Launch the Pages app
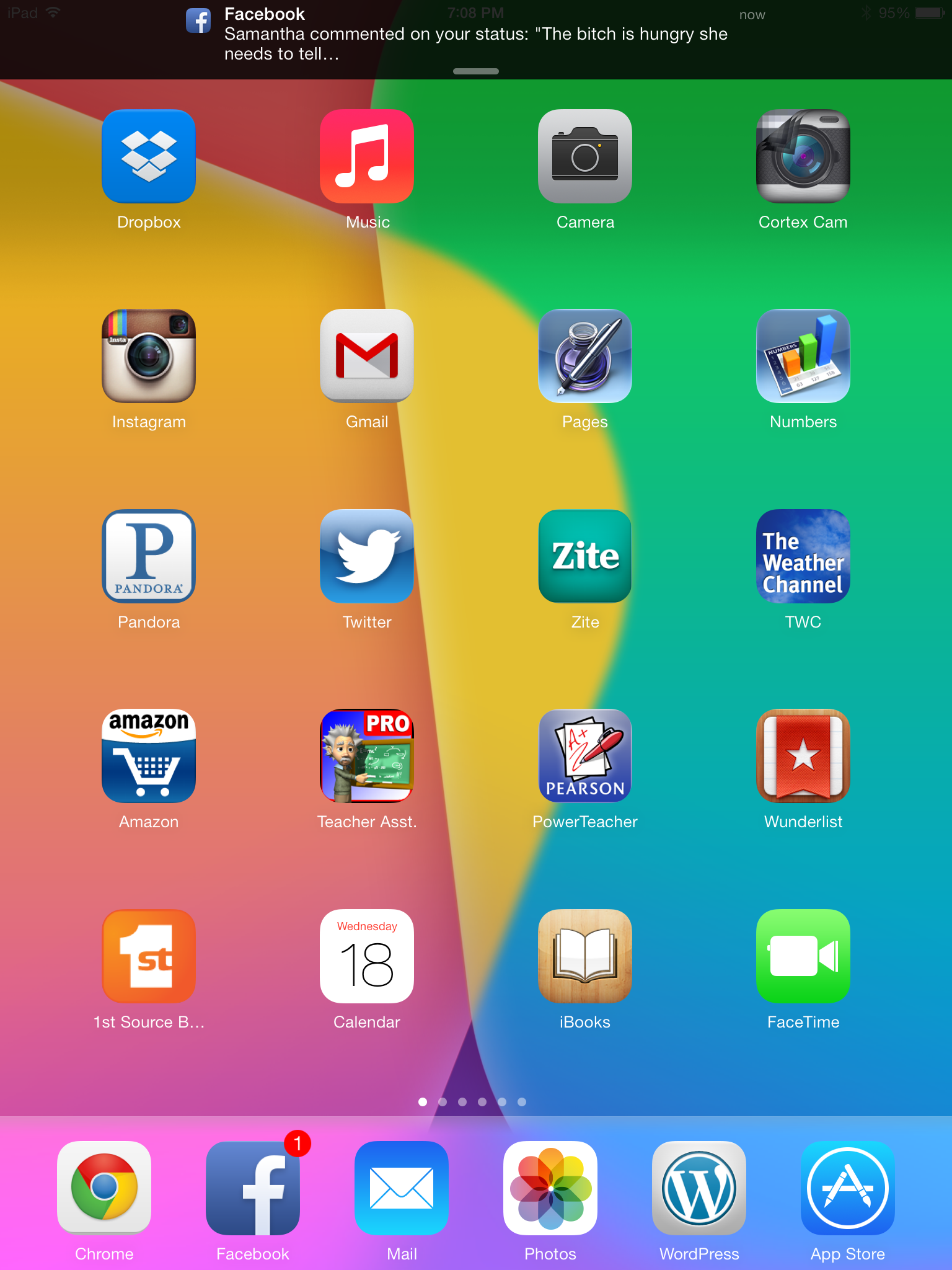The height and width of the screenshot is (1270, 952). [x=585, y=356]
